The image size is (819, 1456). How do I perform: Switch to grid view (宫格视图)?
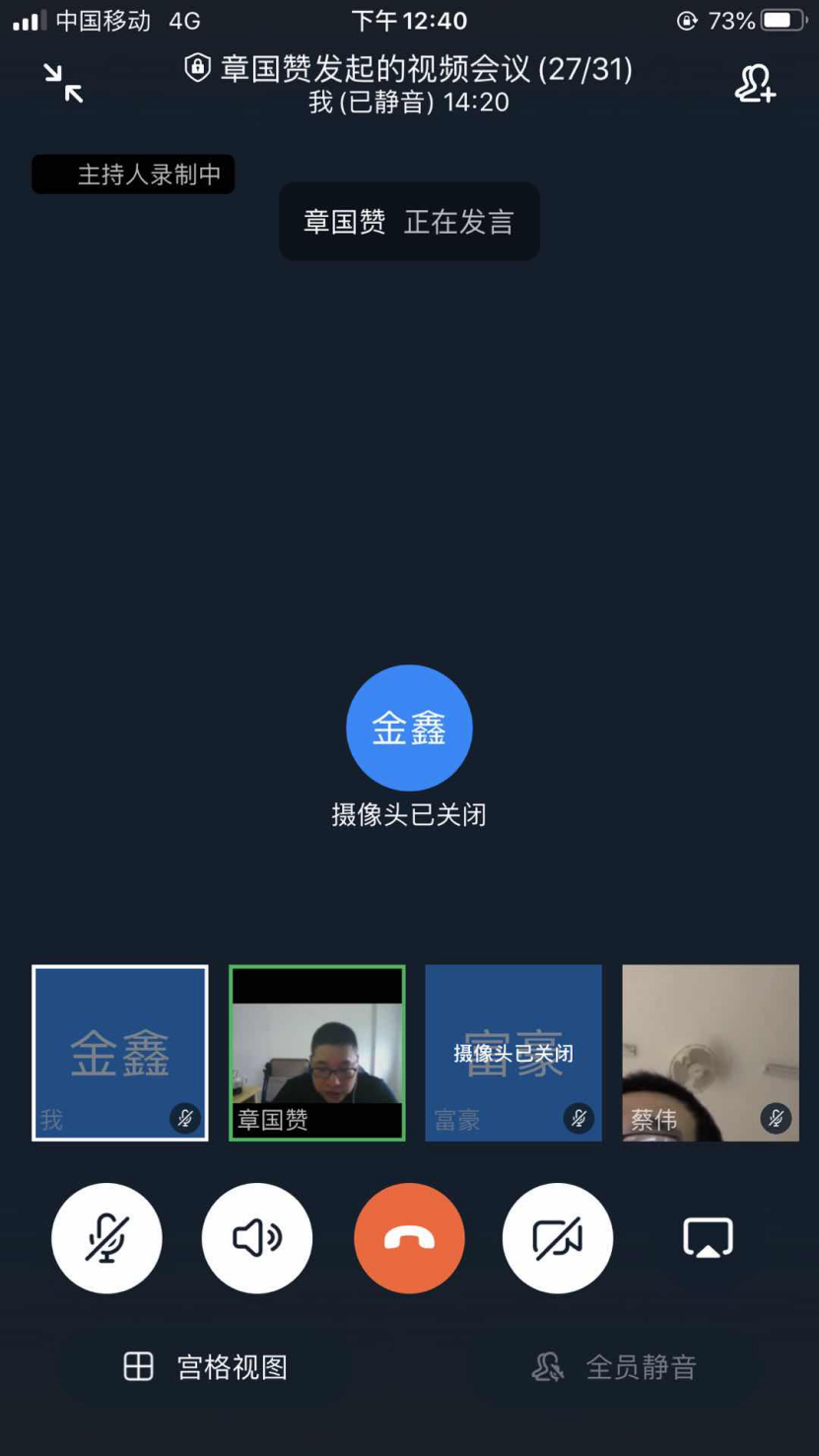click(x=206, y=1367)
